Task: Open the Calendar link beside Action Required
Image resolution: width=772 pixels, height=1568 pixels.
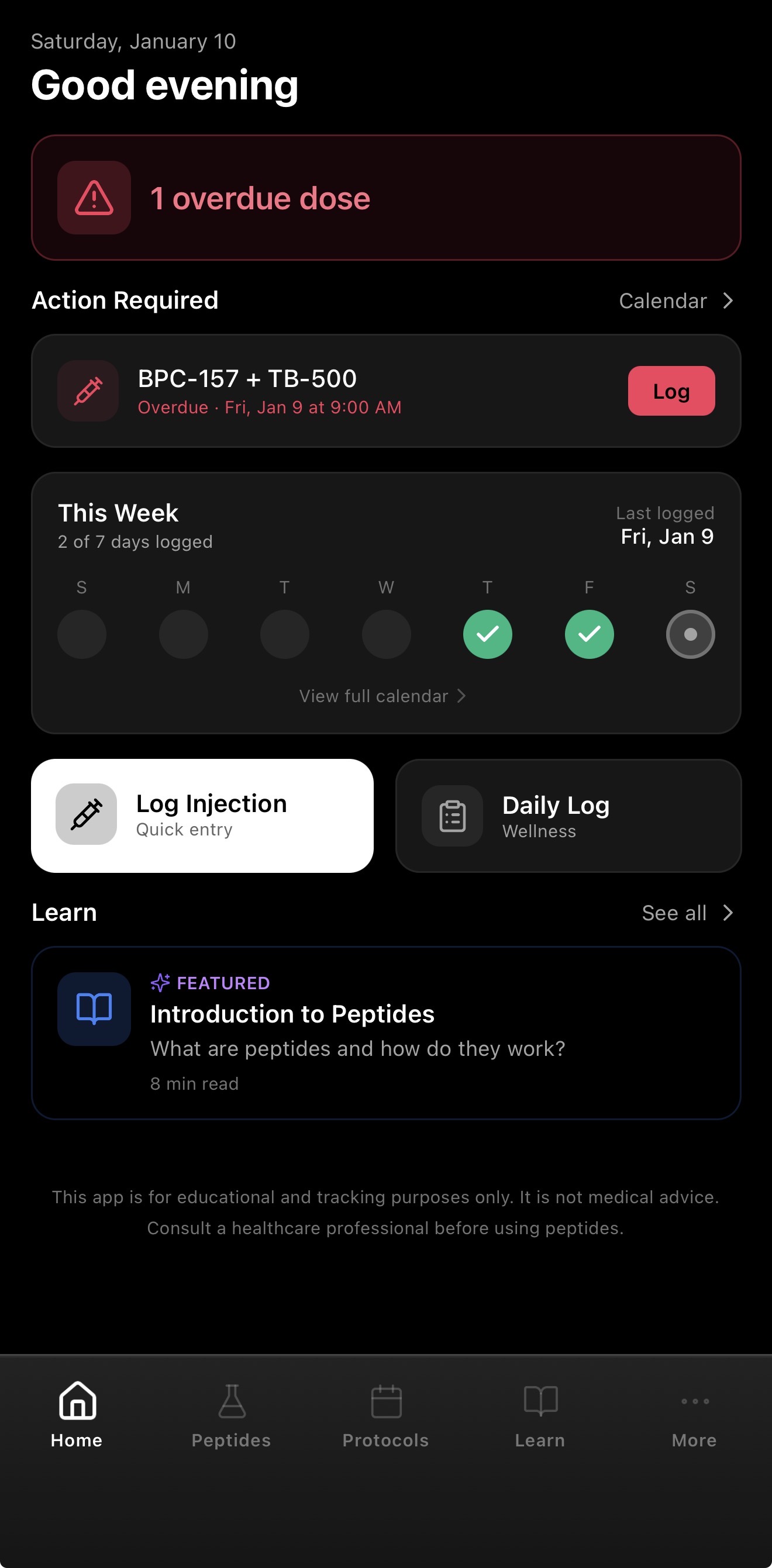Action: coord(675,301)
